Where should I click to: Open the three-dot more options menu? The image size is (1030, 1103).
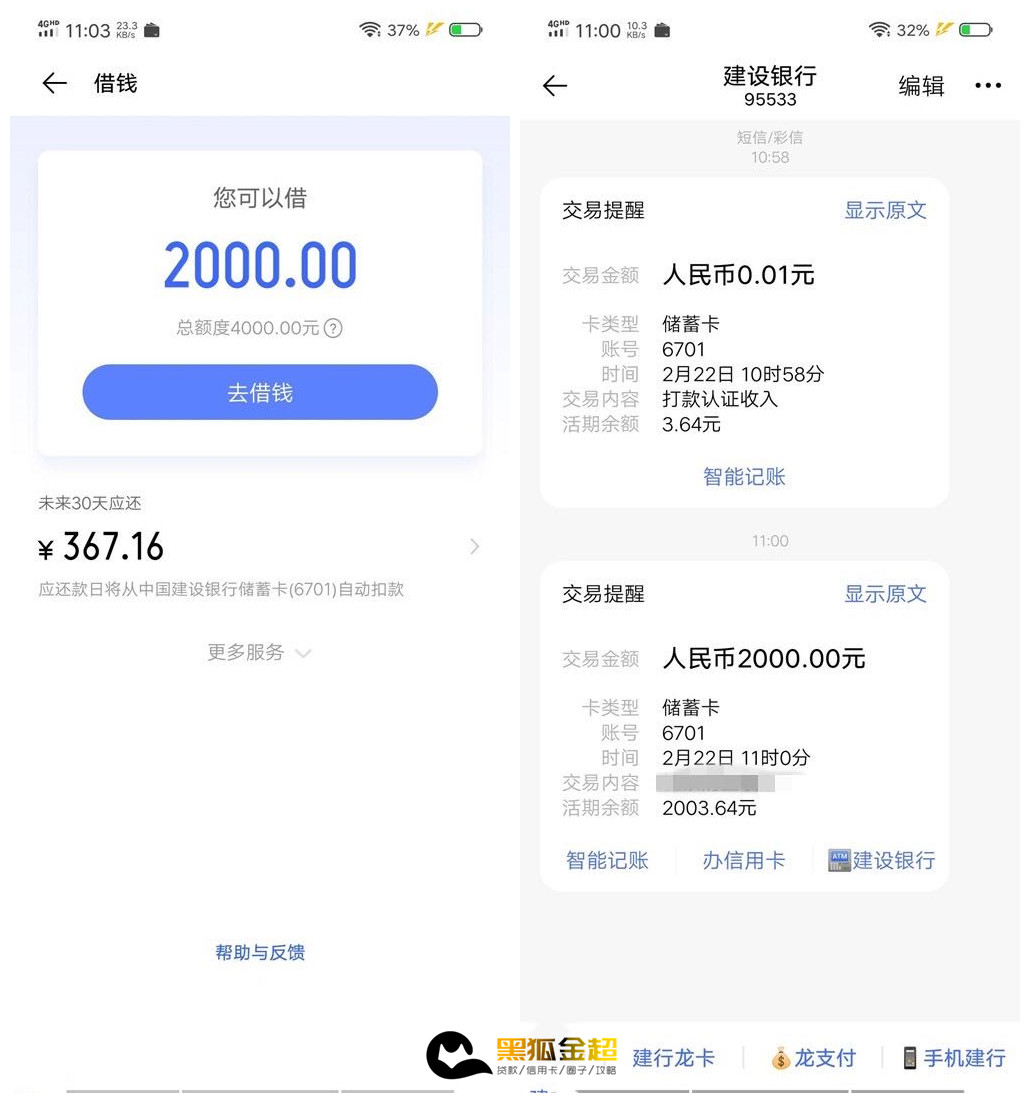(988, 86)
